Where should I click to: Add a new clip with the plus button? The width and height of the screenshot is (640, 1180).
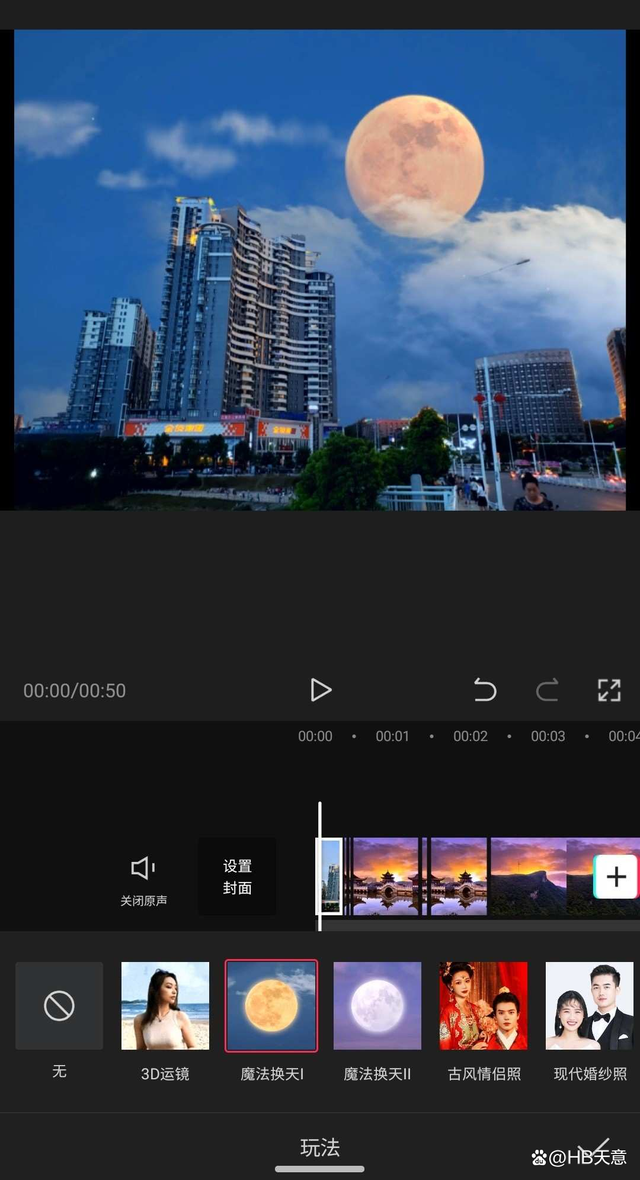(616, 877)
